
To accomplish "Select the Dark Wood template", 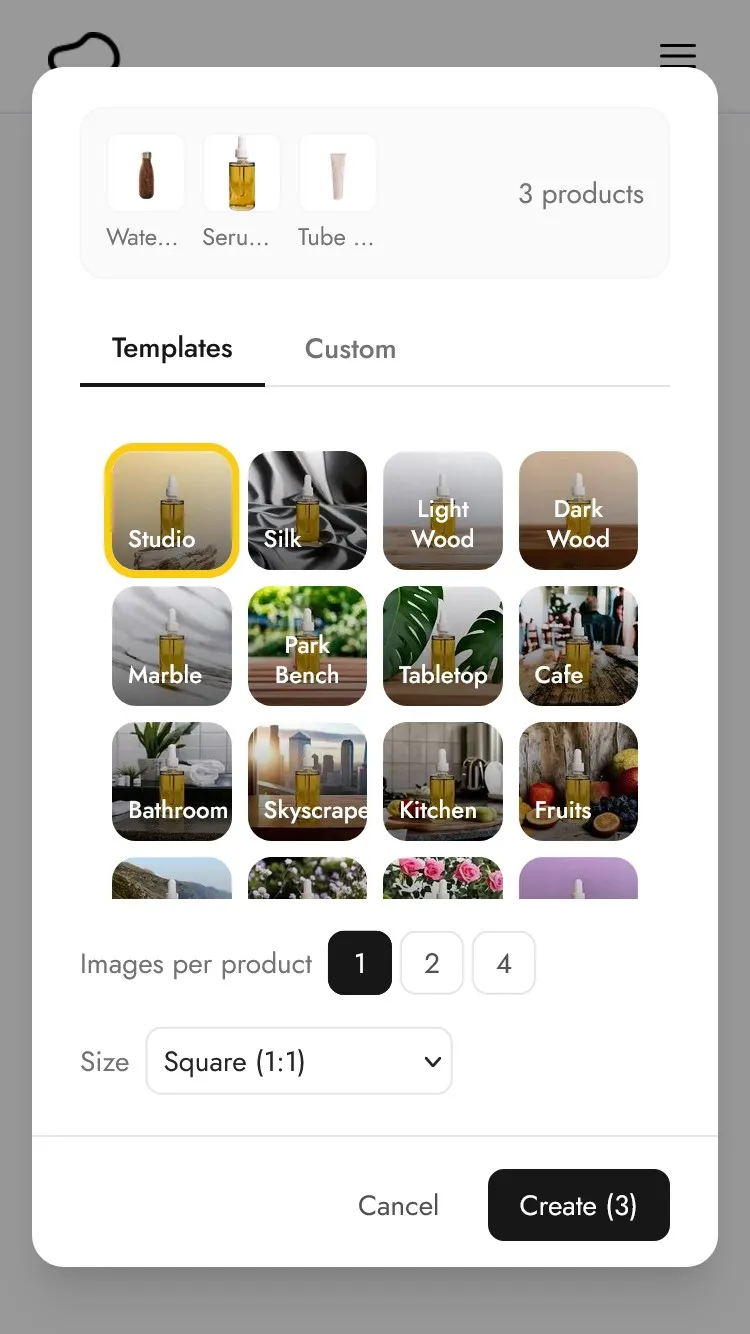I will tap(578, 510).
